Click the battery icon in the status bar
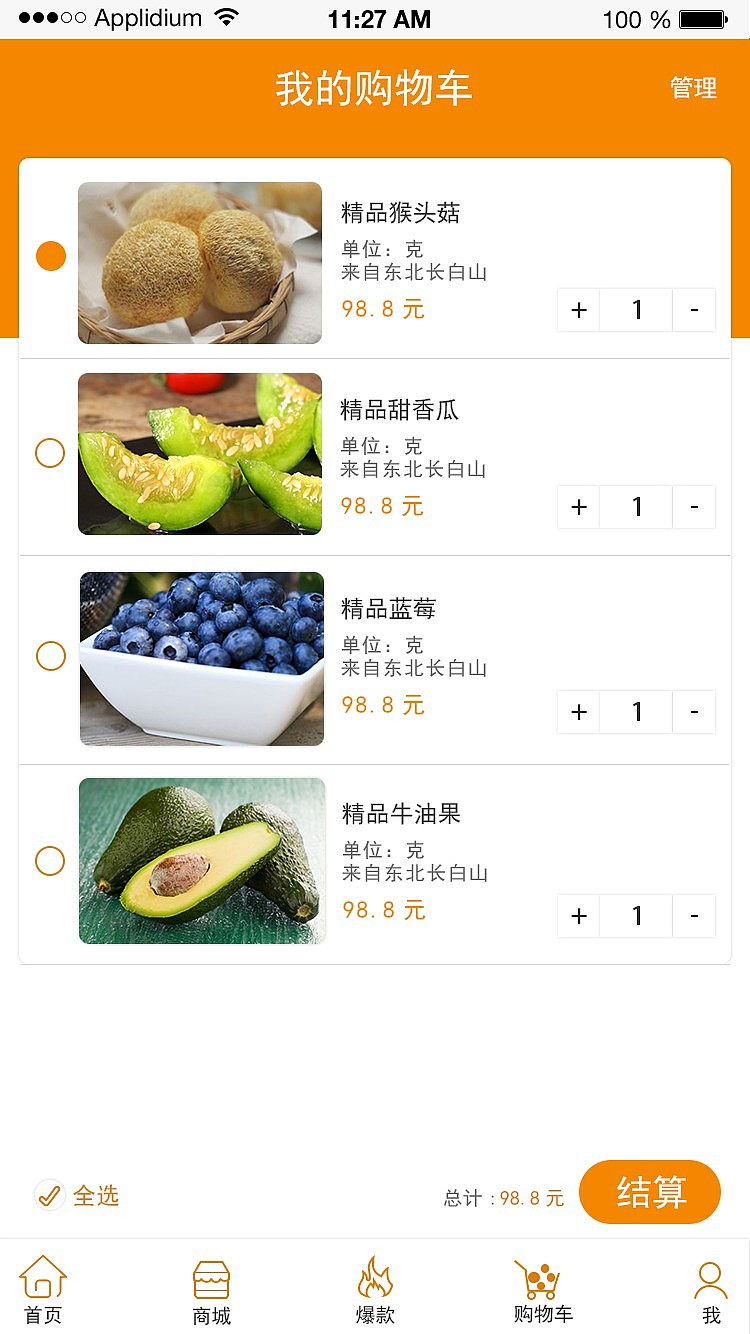 tap(700, 17)
